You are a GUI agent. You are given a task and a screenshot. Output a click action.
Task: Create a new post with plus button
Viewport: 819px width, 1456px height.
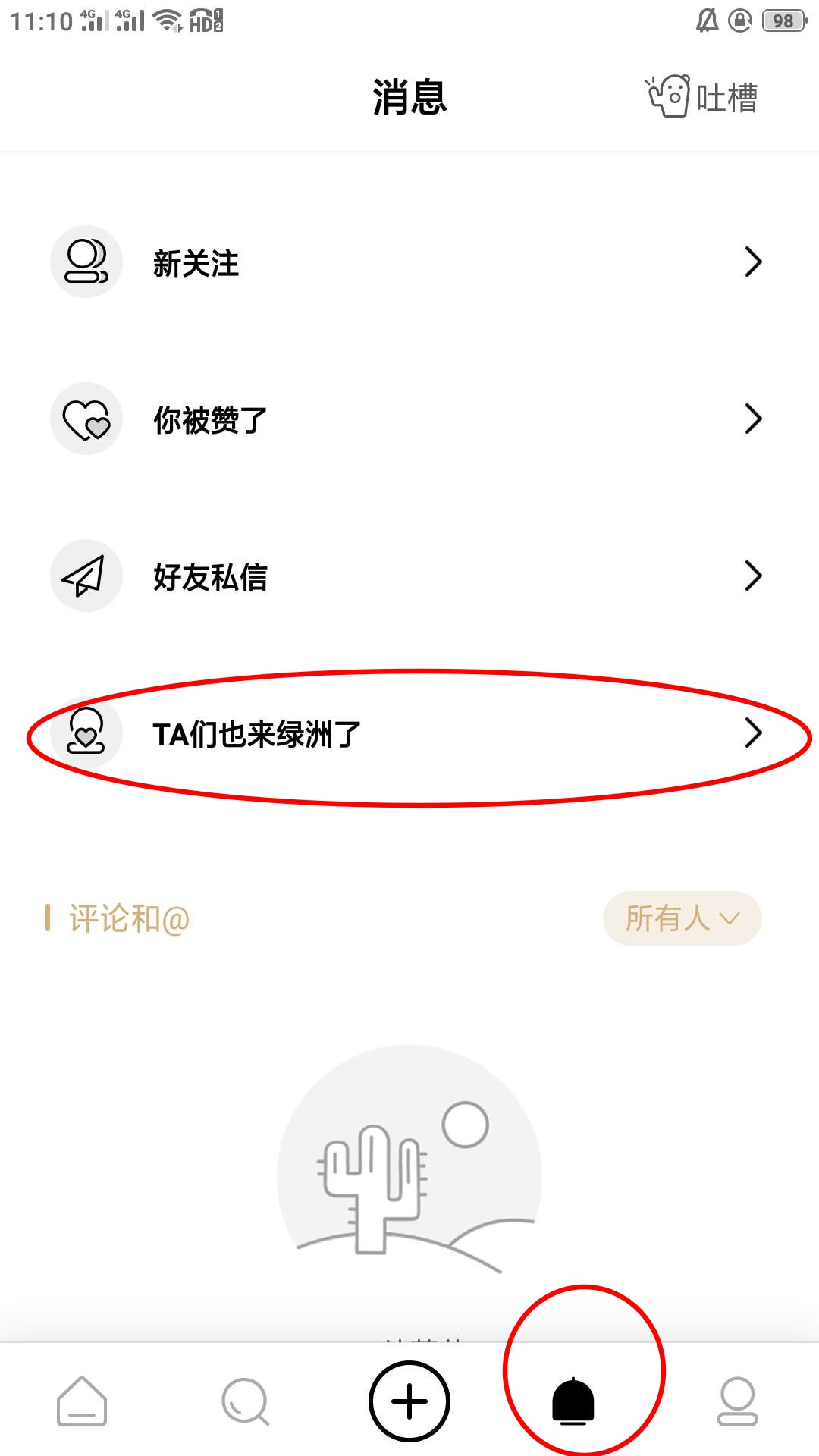pos(409,1401)
